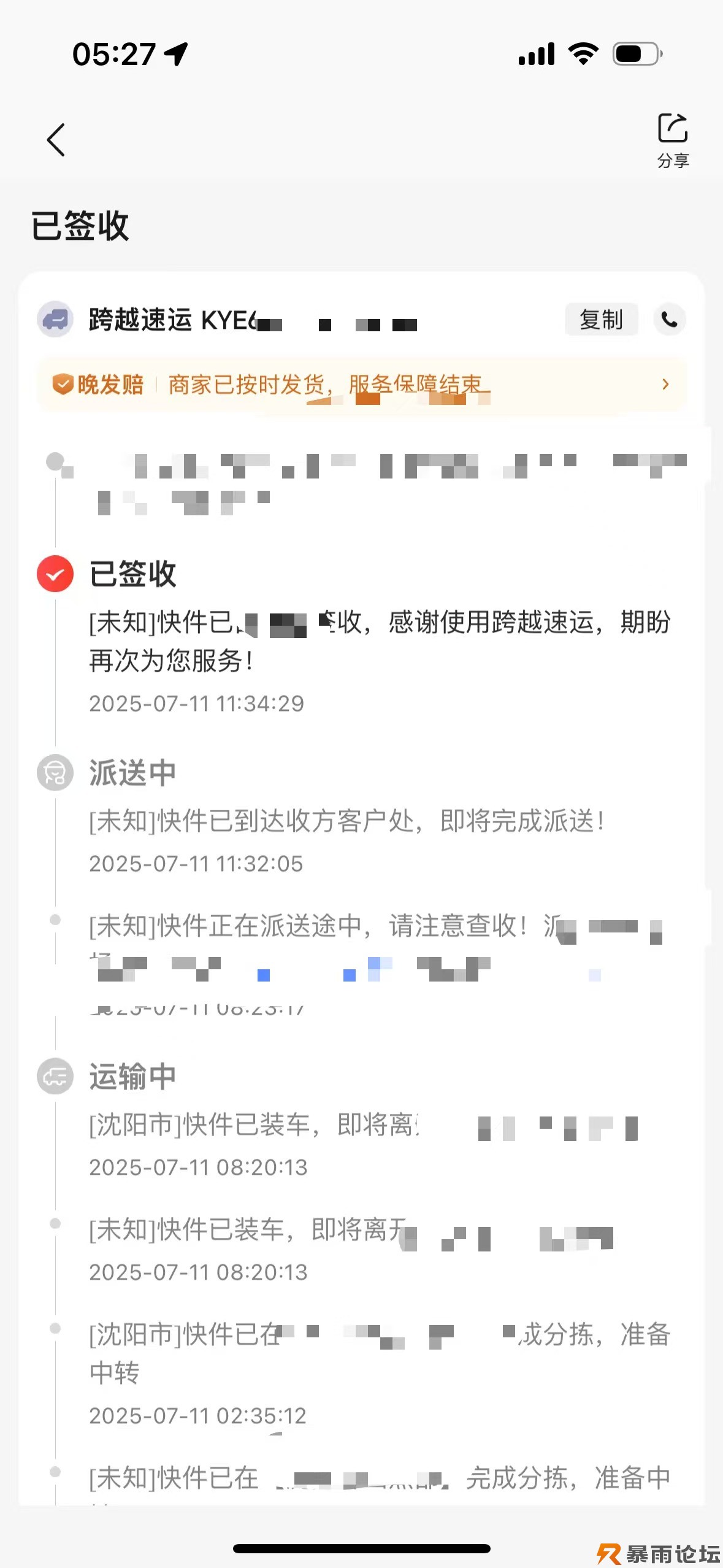Call the courier using the phone icon
Screen dimensions: 723x1568
pyautogui.click(x=670, y=320)
